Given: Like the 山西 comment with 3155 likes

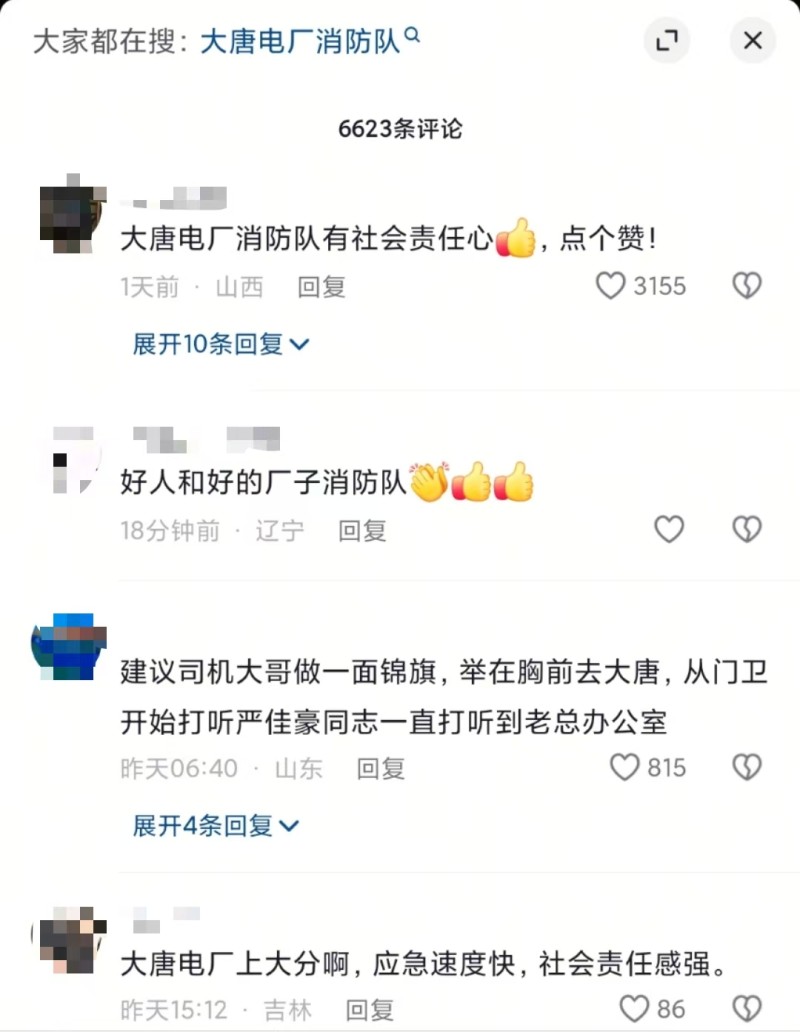Looking at the screenshot, I should tap(611, 287).
